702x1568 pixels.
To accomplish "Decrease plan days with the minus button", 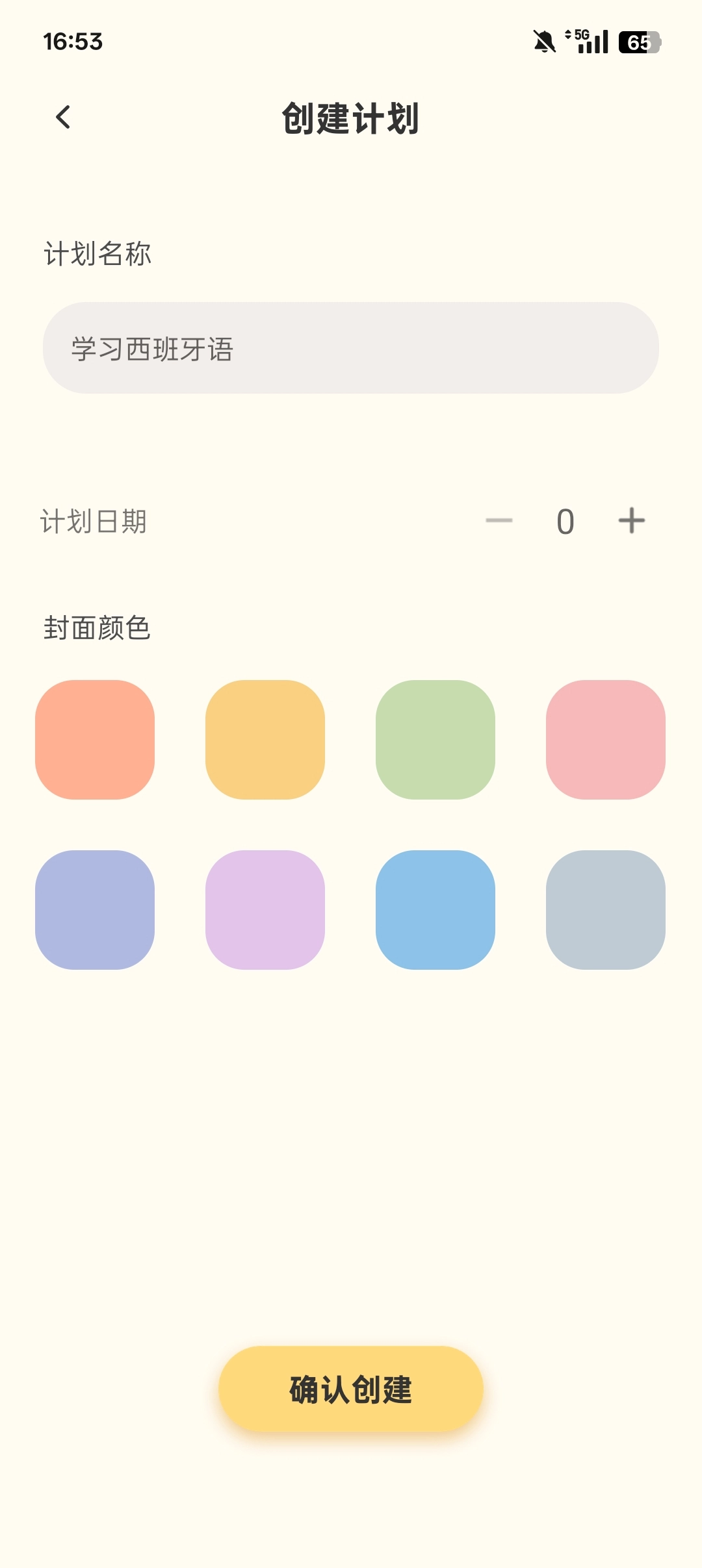I will point(499,521).
